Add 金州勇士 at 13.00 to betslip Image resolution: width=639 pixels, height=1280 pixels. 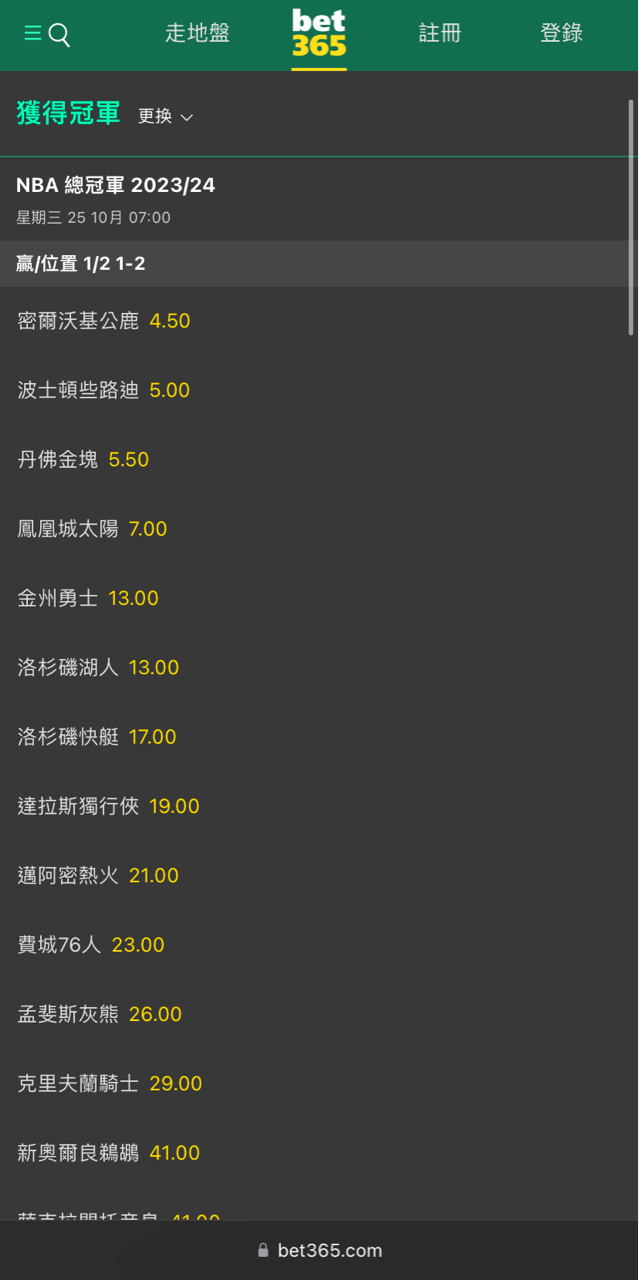tap(88, 598)
